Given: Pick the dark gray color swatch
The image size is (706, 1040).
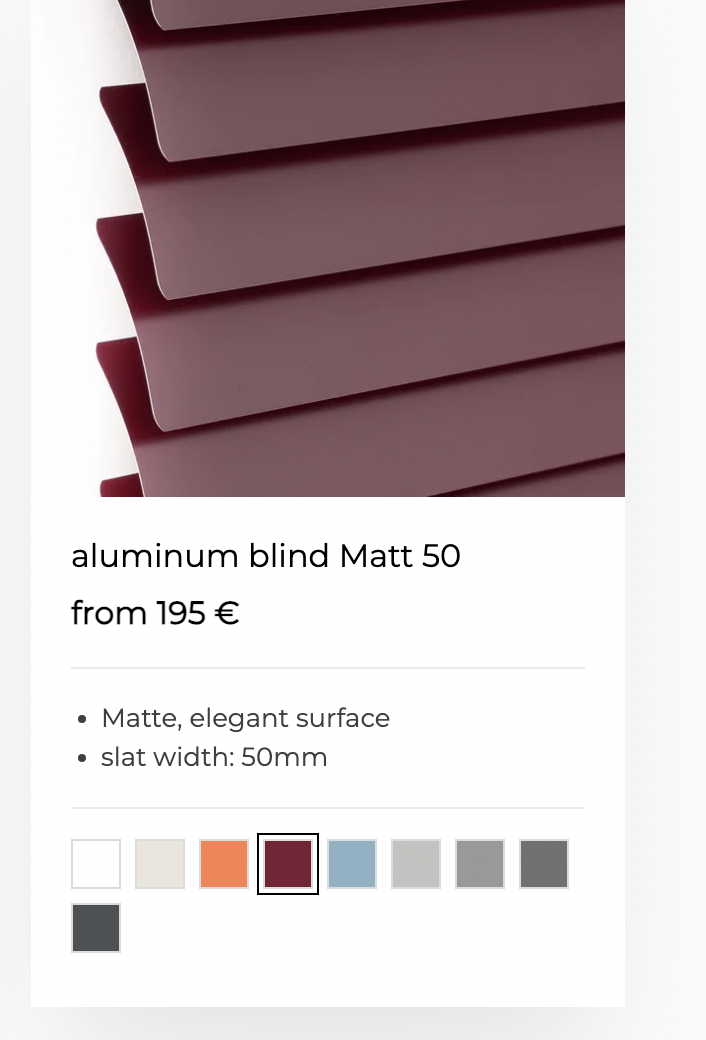Looking at the screenshot, I should [544, 864].
